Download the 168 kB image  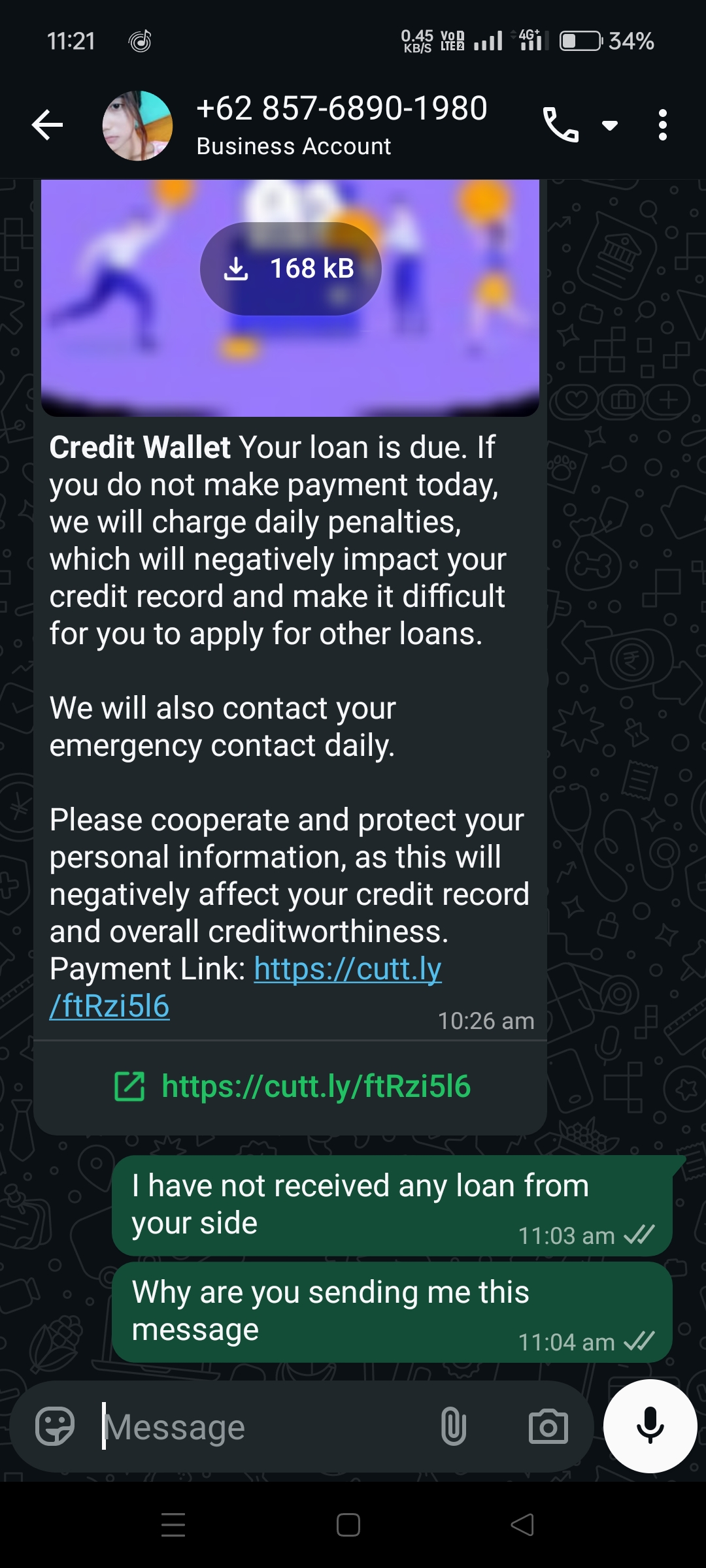pos(290,269)
